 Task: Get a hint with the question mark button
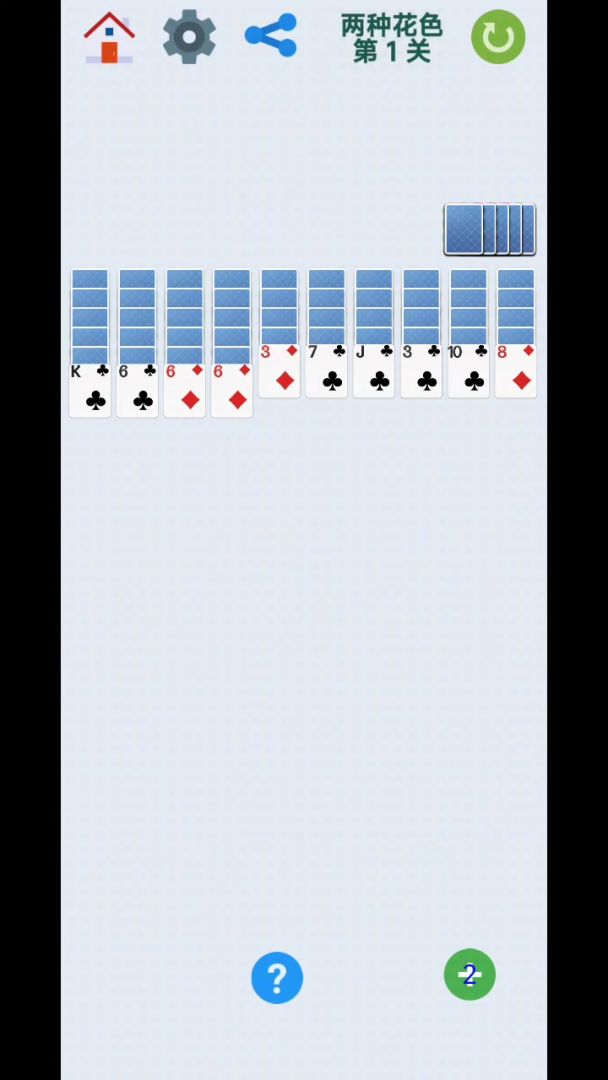coord(277,977)
